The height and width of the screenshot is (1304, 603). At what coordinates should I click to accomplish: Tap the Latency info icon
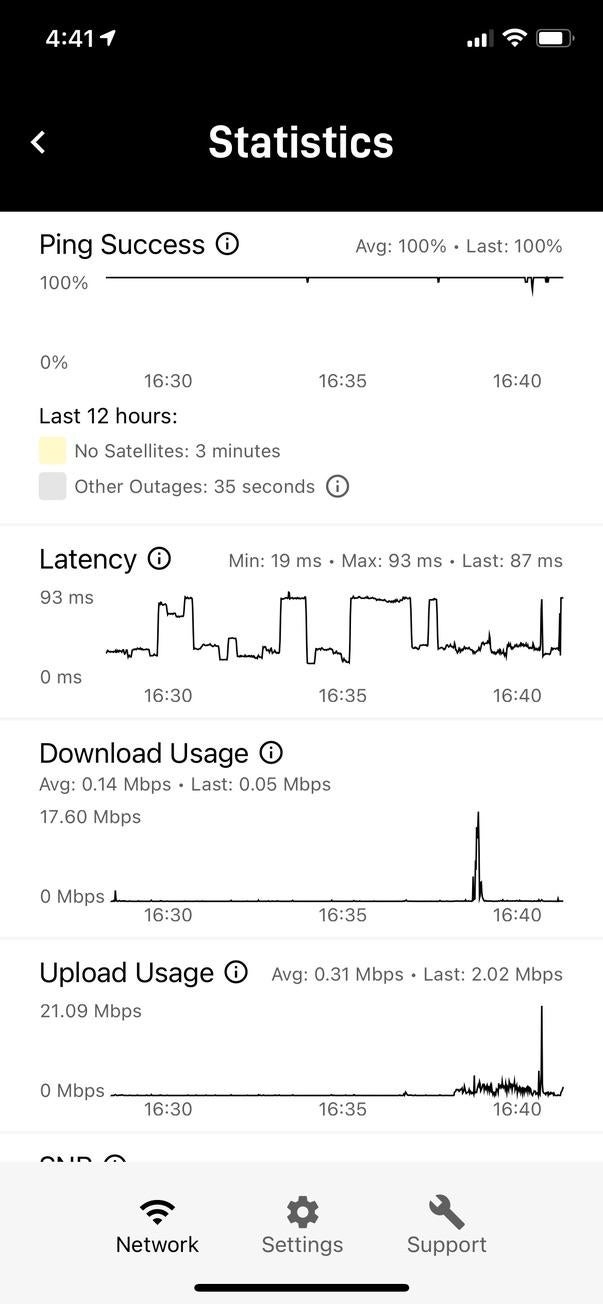click(159, 558)
